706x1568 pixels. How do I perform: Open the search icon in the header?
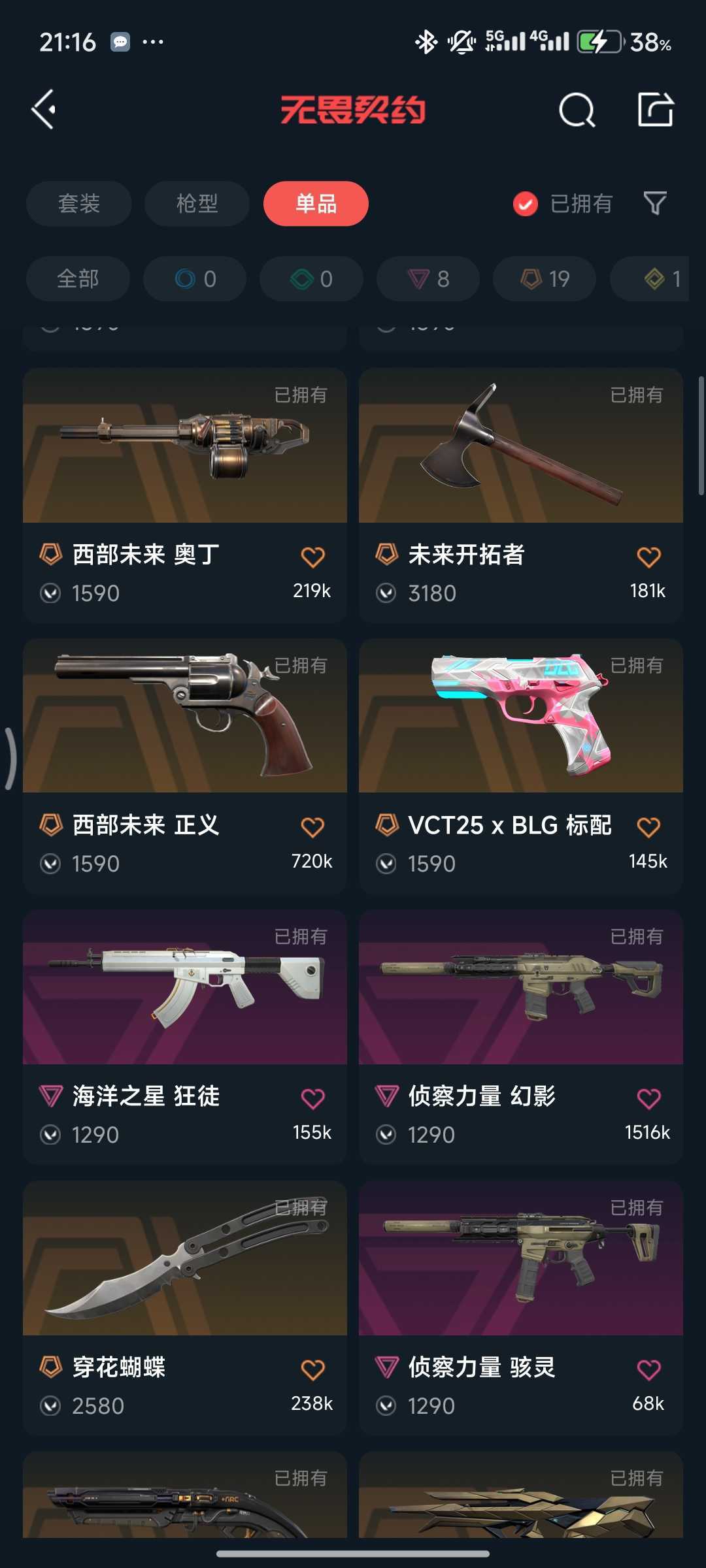point(577,110)
